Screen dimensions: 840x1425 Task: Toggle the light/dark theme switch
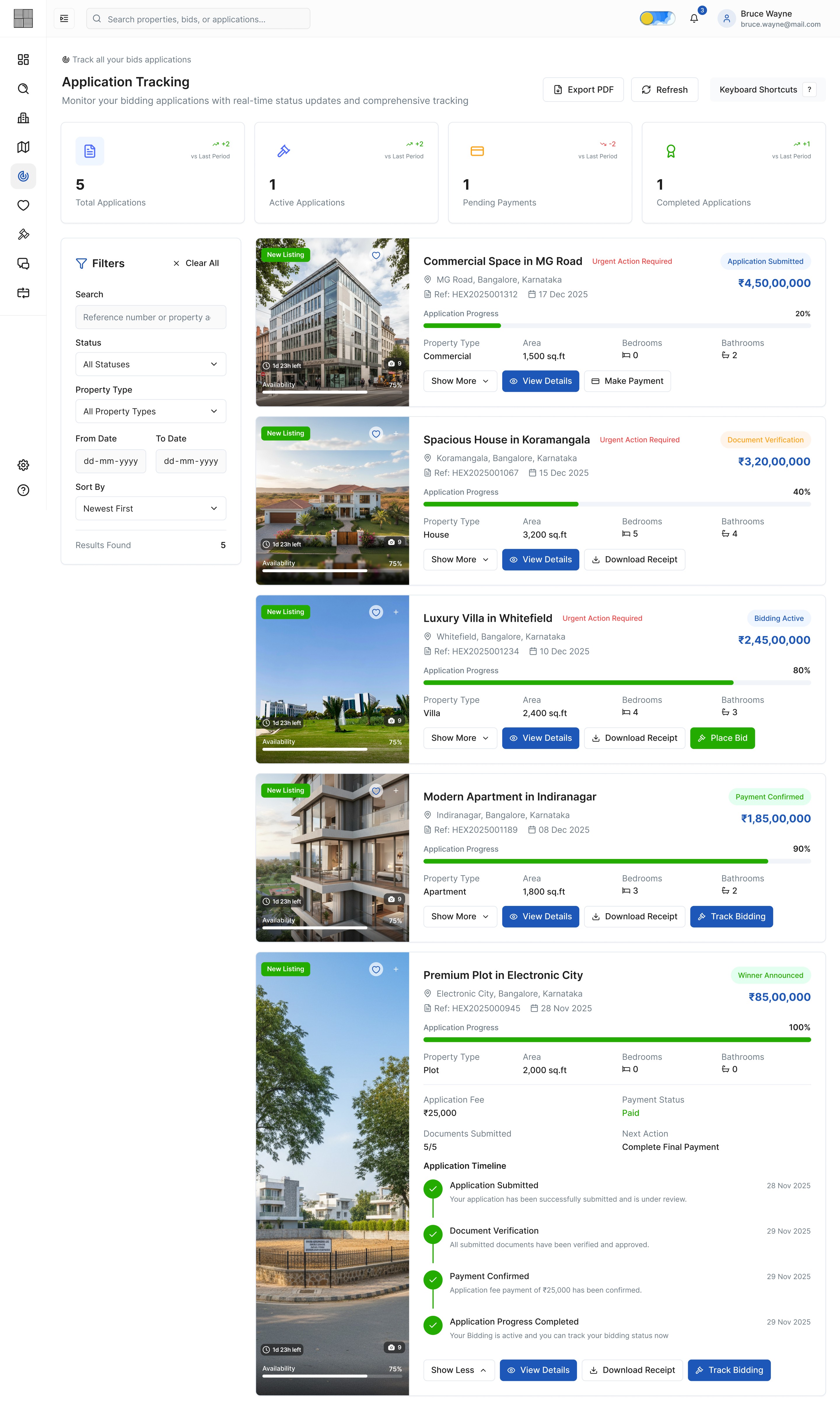click(x=657, y=19)
